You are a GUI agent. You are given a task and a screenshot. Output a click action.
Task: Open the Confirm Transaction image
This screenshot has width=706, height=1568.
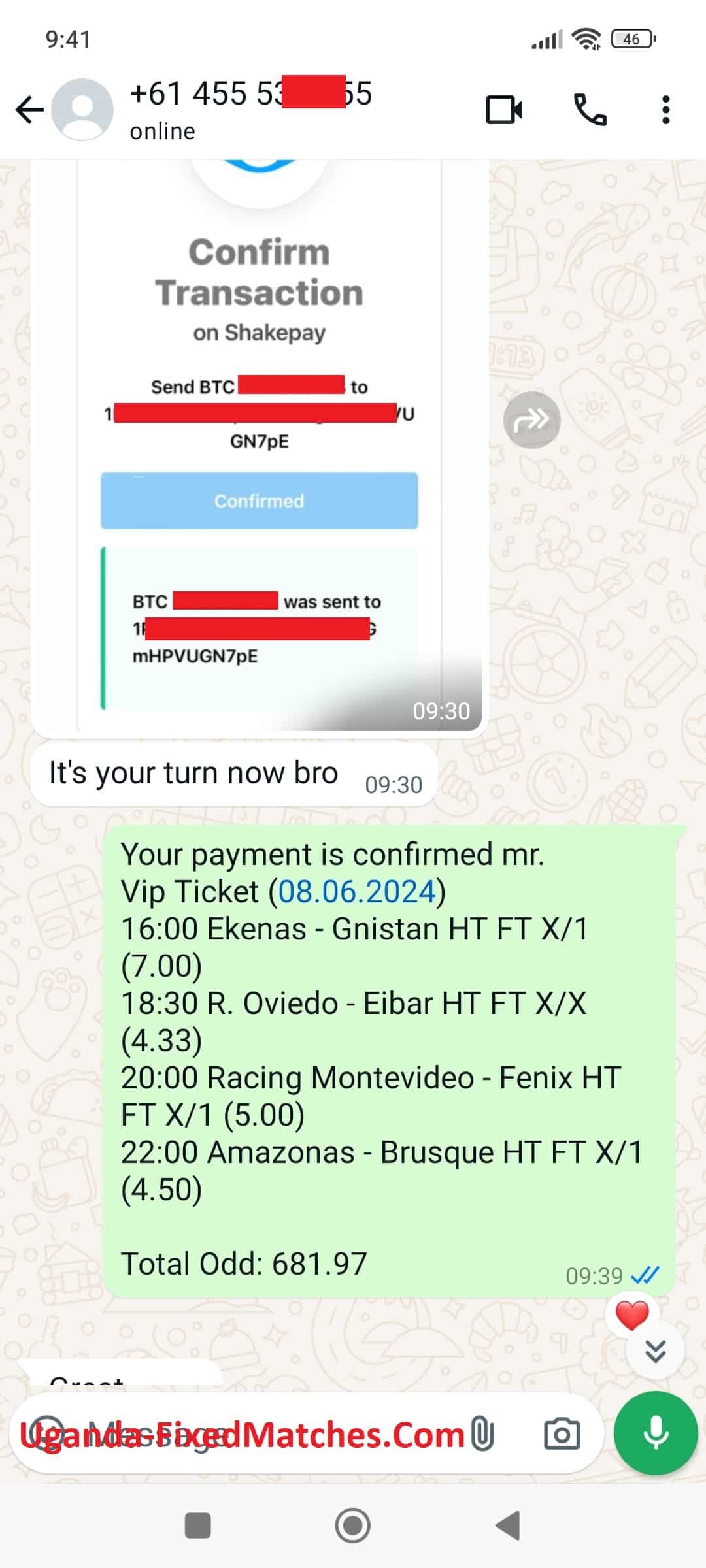point(259,444)
